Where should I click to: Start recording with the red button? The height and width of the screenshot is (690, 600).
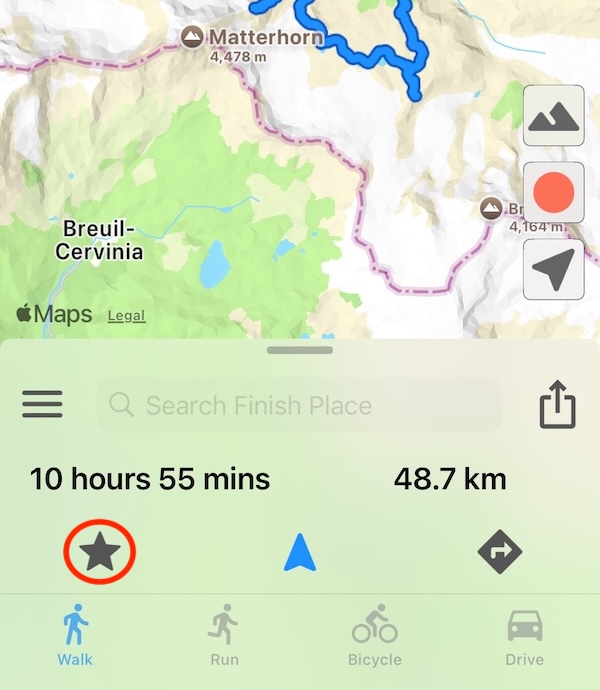point(554,192)
